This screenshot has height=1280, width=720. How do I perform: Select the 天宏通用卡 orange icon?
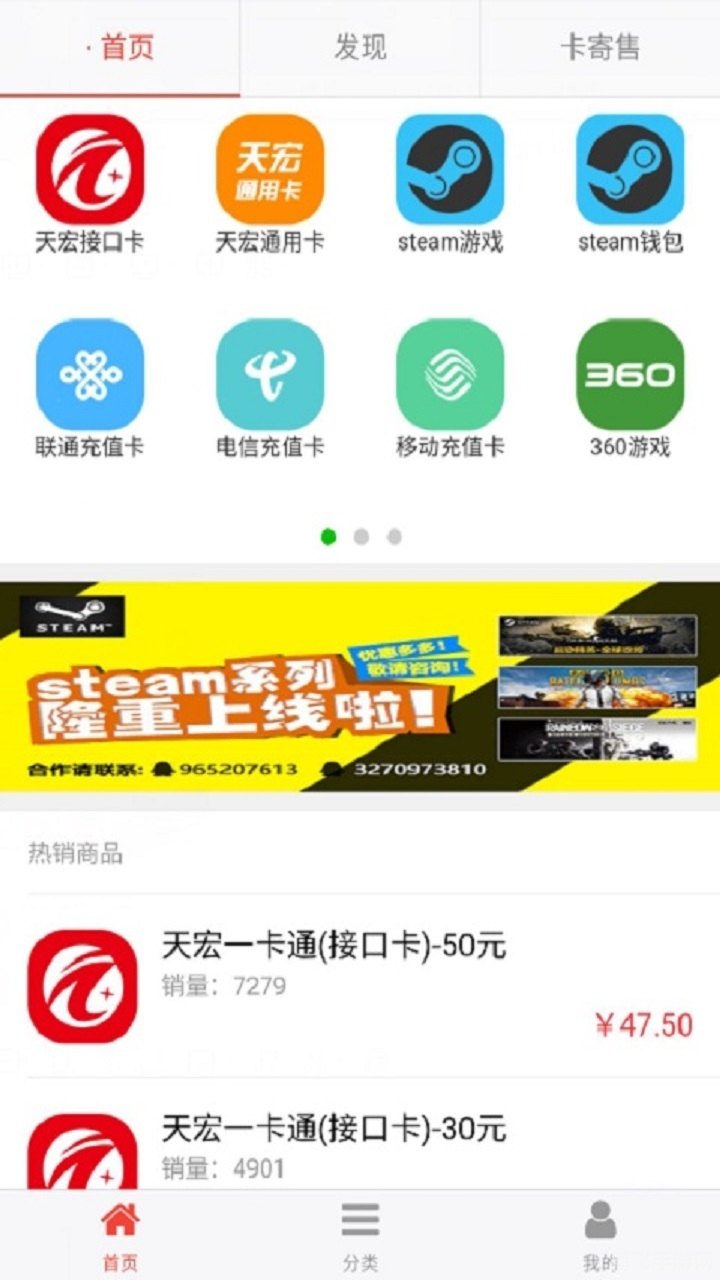click(x=270, y=170)
